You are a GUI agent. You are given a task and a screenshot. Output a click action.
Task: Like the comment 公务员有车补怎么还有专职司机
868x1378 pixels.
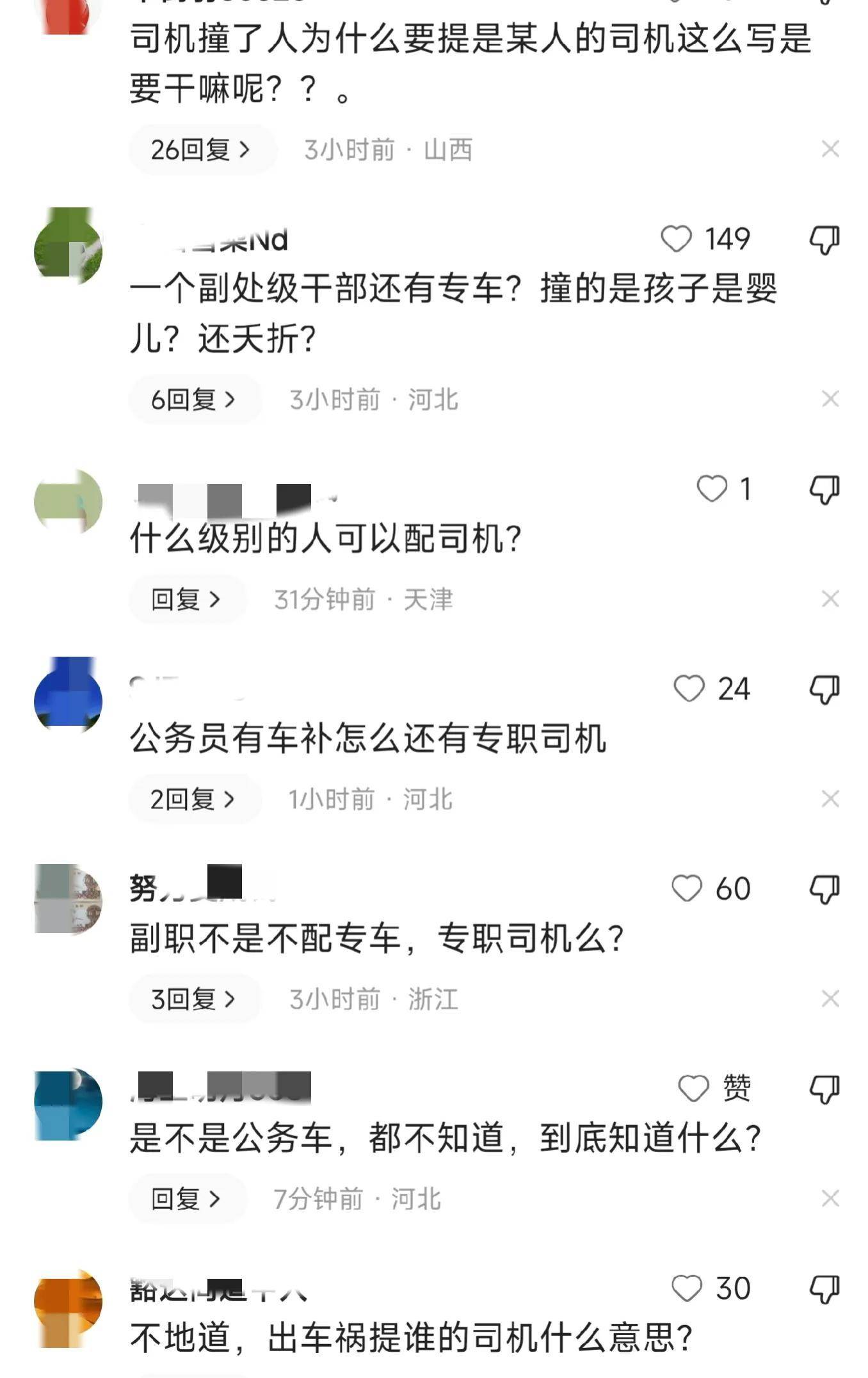pos(689,689)
